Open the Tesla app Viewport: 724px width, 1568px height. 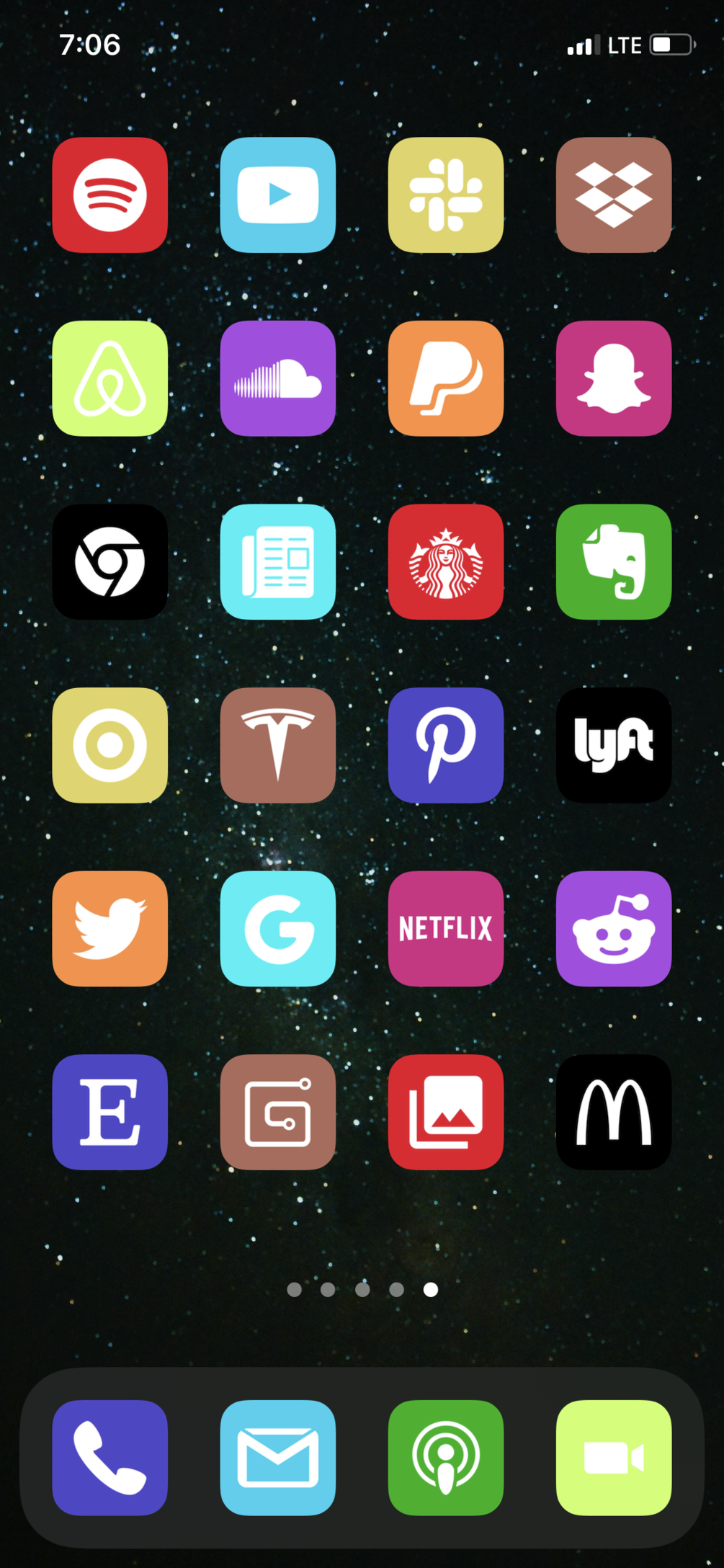tap(278, 745)
